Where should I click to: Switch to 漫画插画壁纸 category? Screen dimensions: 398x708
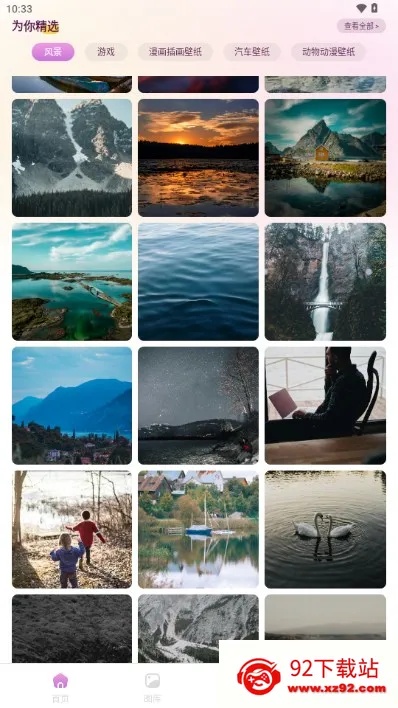[175, 52]
